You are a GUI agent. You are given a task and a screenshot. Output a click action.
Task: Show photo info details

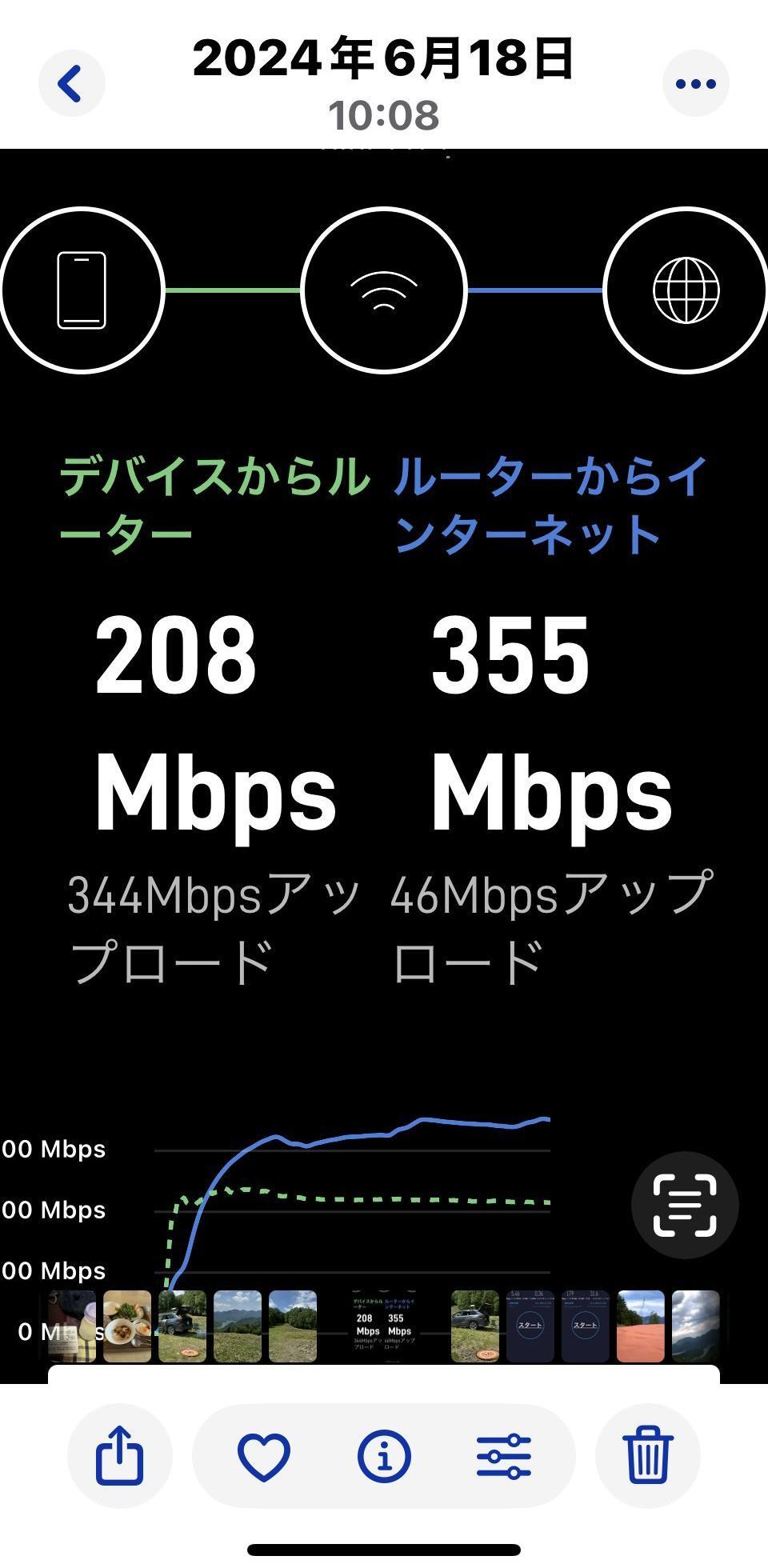click(x=384, y=1456)
